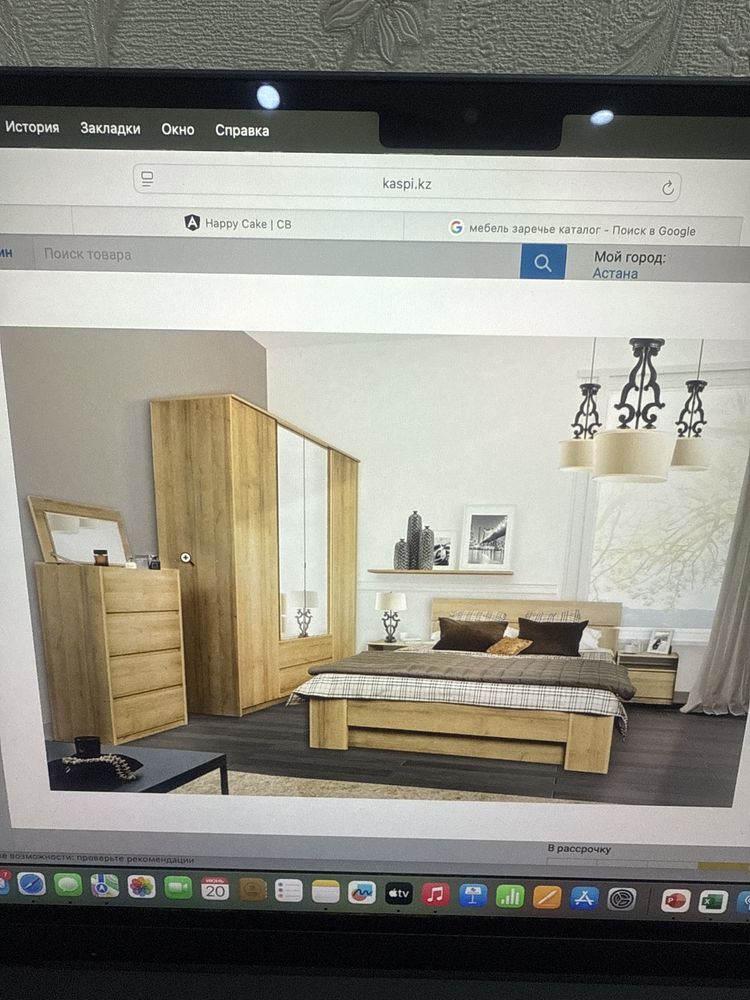Switch to the мебель заречье каталог tab
The height and width of the screenshot is (1000, 750).
(572, 230)
